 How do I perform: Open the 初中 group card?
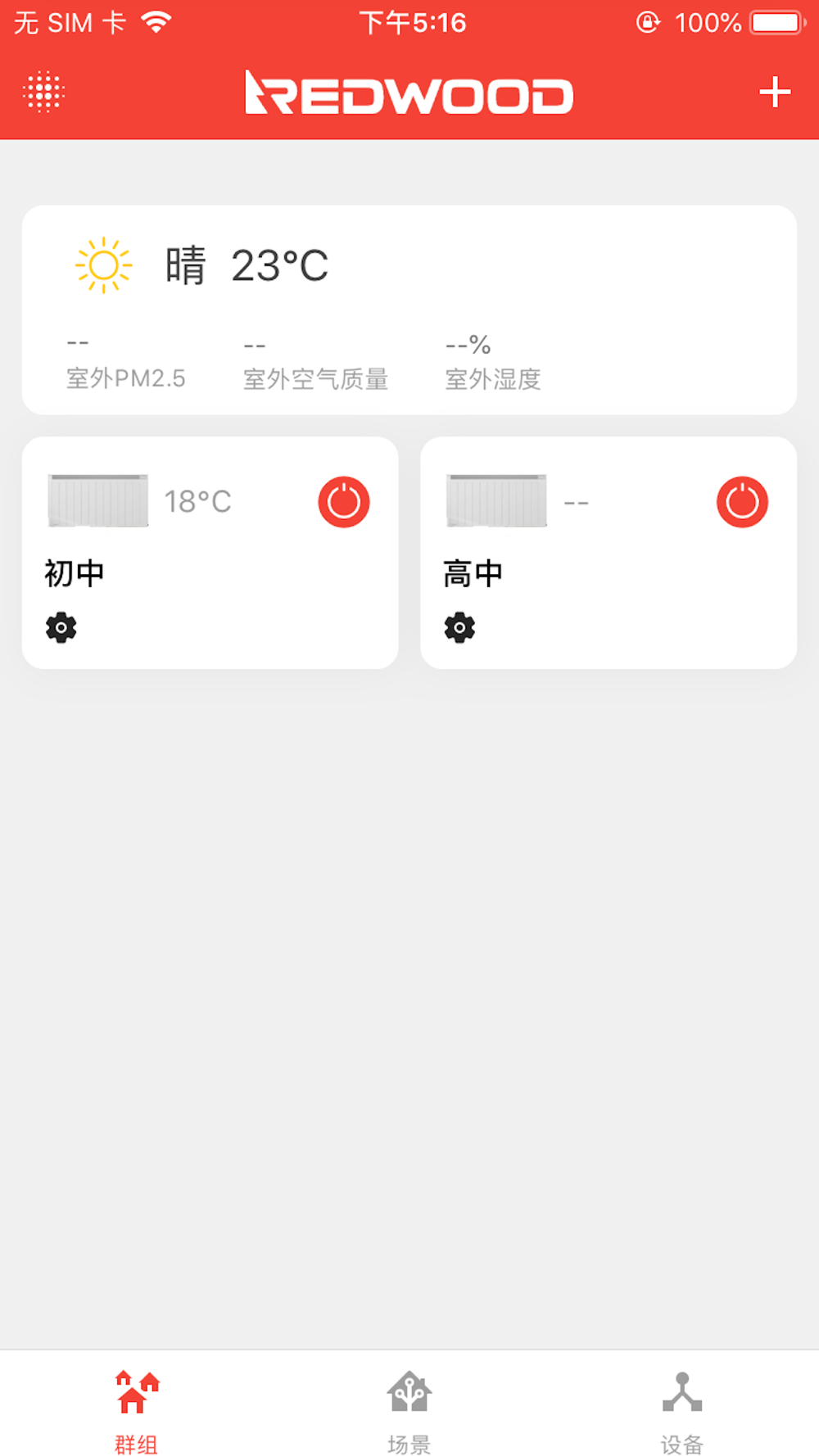pyautogui.click(x=210, y=573)
